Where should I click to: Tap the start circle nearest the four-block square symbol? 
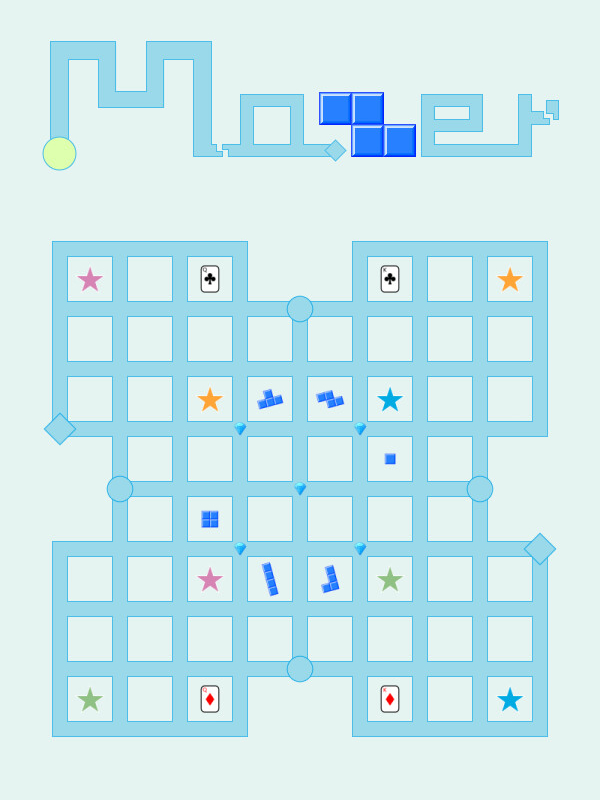[120, 489]
